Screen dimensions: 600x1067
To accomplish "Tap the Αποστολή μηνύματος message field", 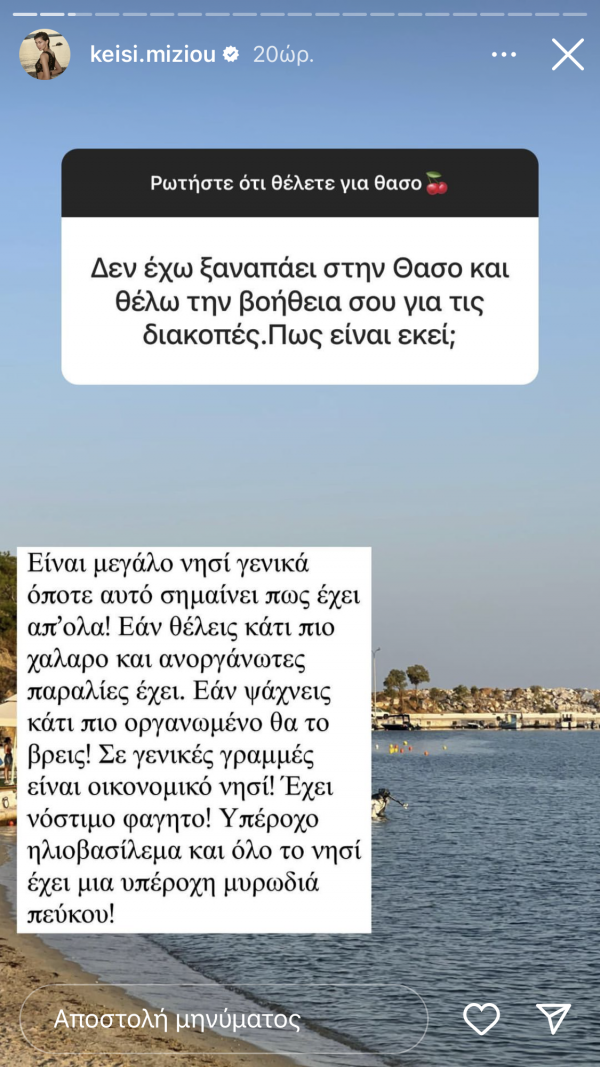I will [x=224, y=1019].
